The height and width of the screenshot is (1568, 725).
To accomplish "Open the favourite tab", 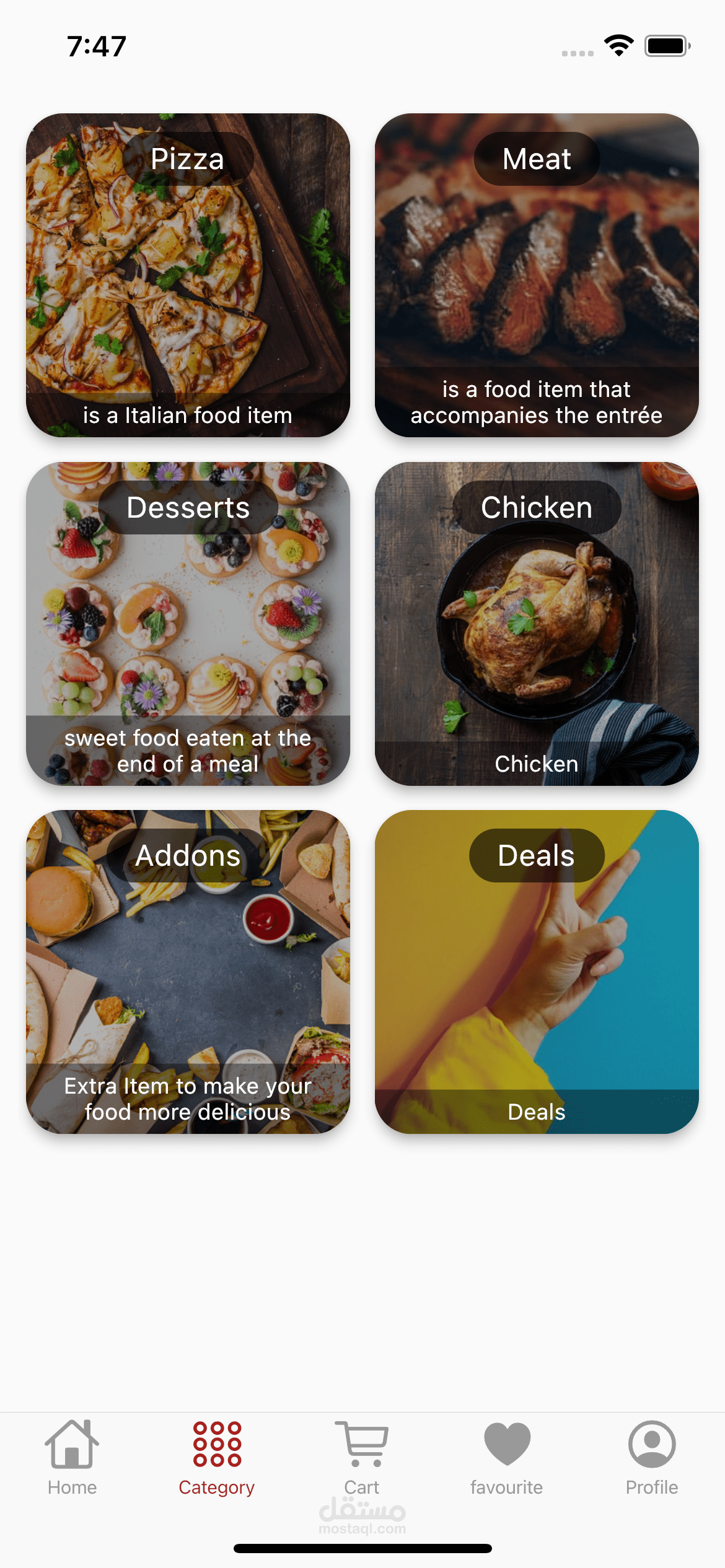I will (507, 1458).
